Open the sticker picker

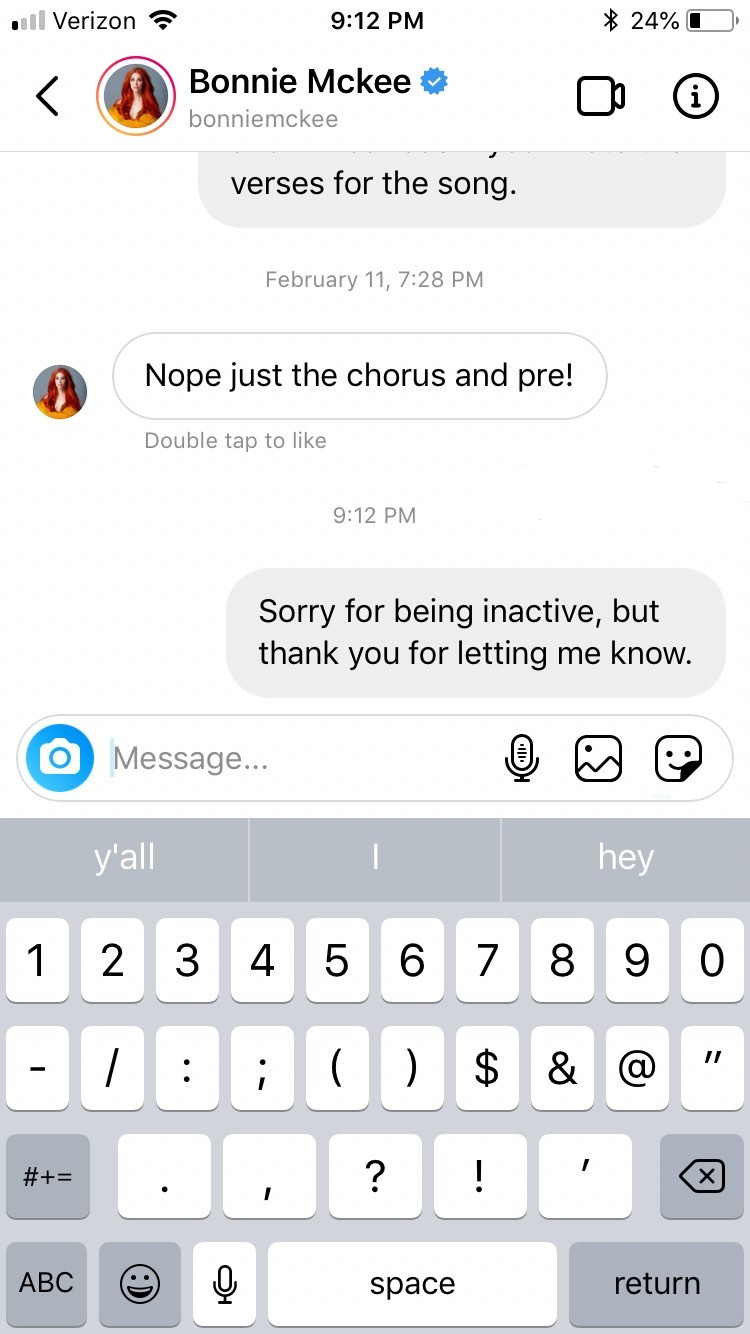678,758
